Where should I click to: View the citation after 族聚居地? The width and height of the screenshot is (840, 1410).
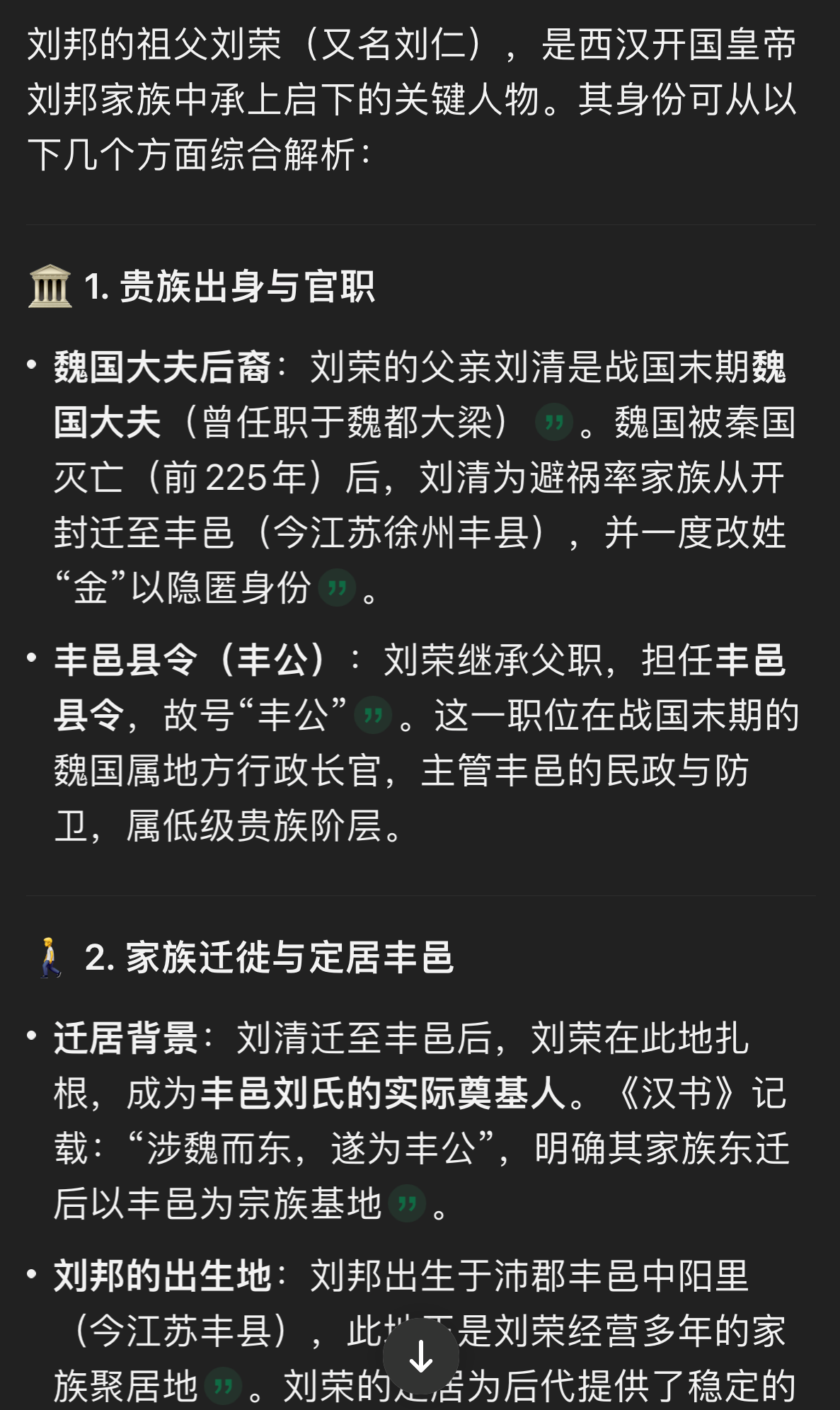[x=223, y=1386]
